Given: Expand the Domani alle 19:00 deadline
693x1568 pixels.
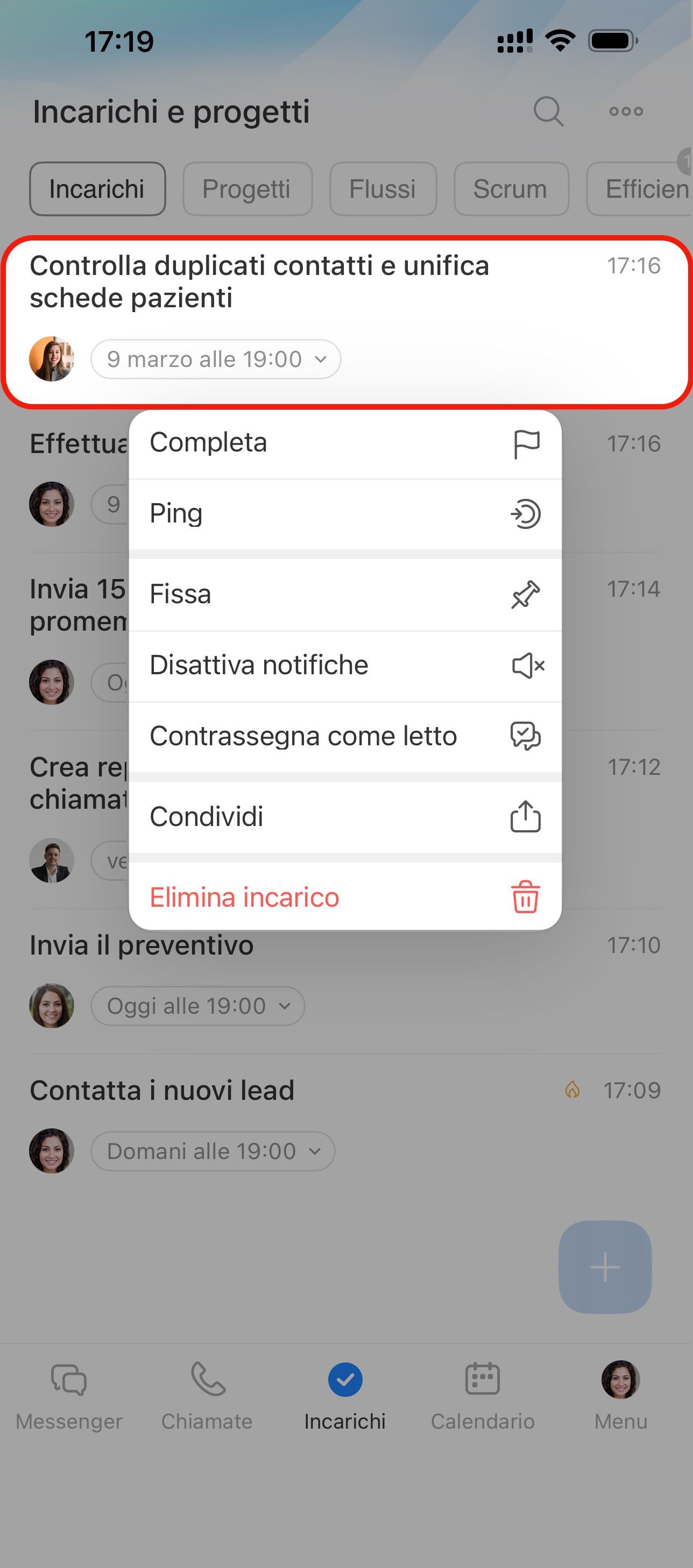Looking at the screenshot, I should click(x=213, y=1151).
